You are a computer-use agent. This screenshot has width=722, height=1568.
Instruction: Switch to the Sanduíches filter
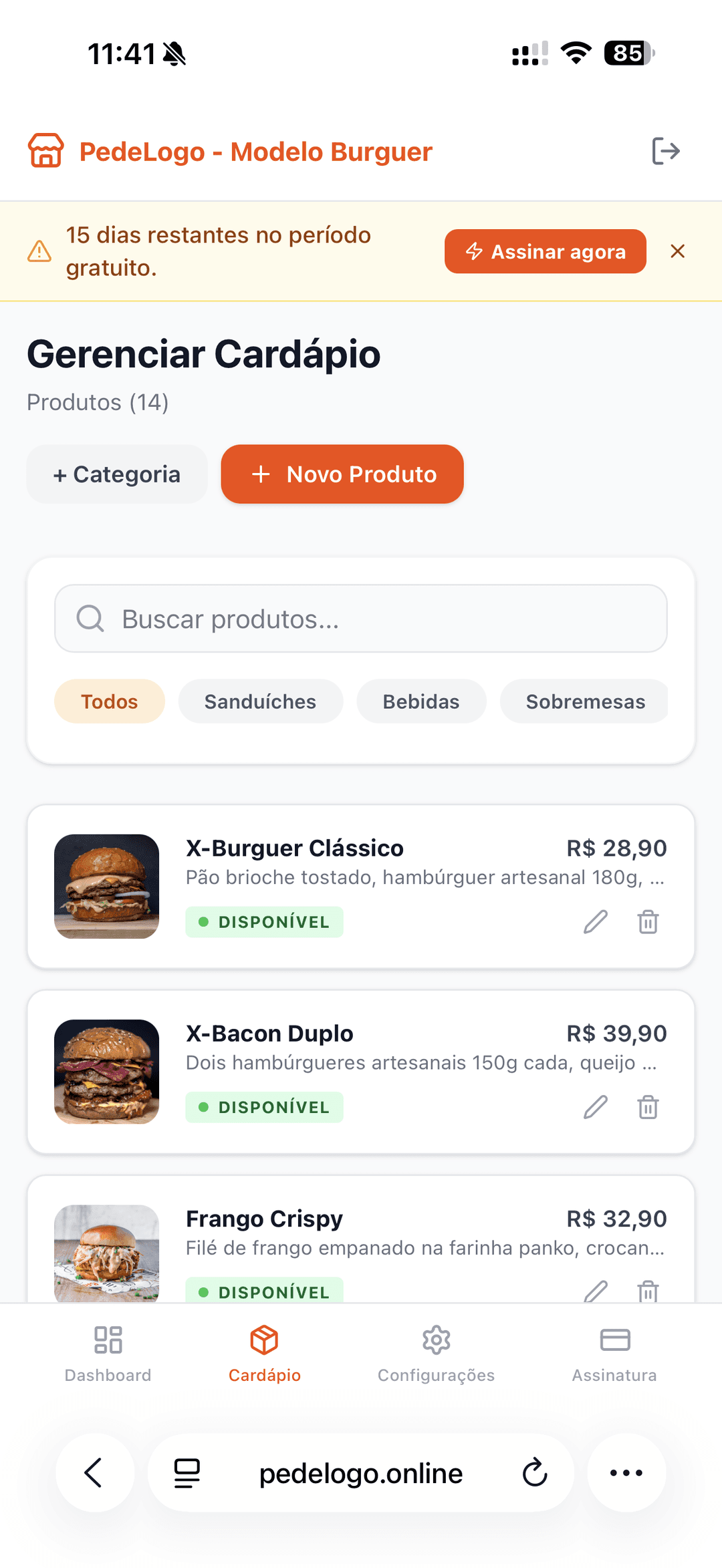point(260,701)
